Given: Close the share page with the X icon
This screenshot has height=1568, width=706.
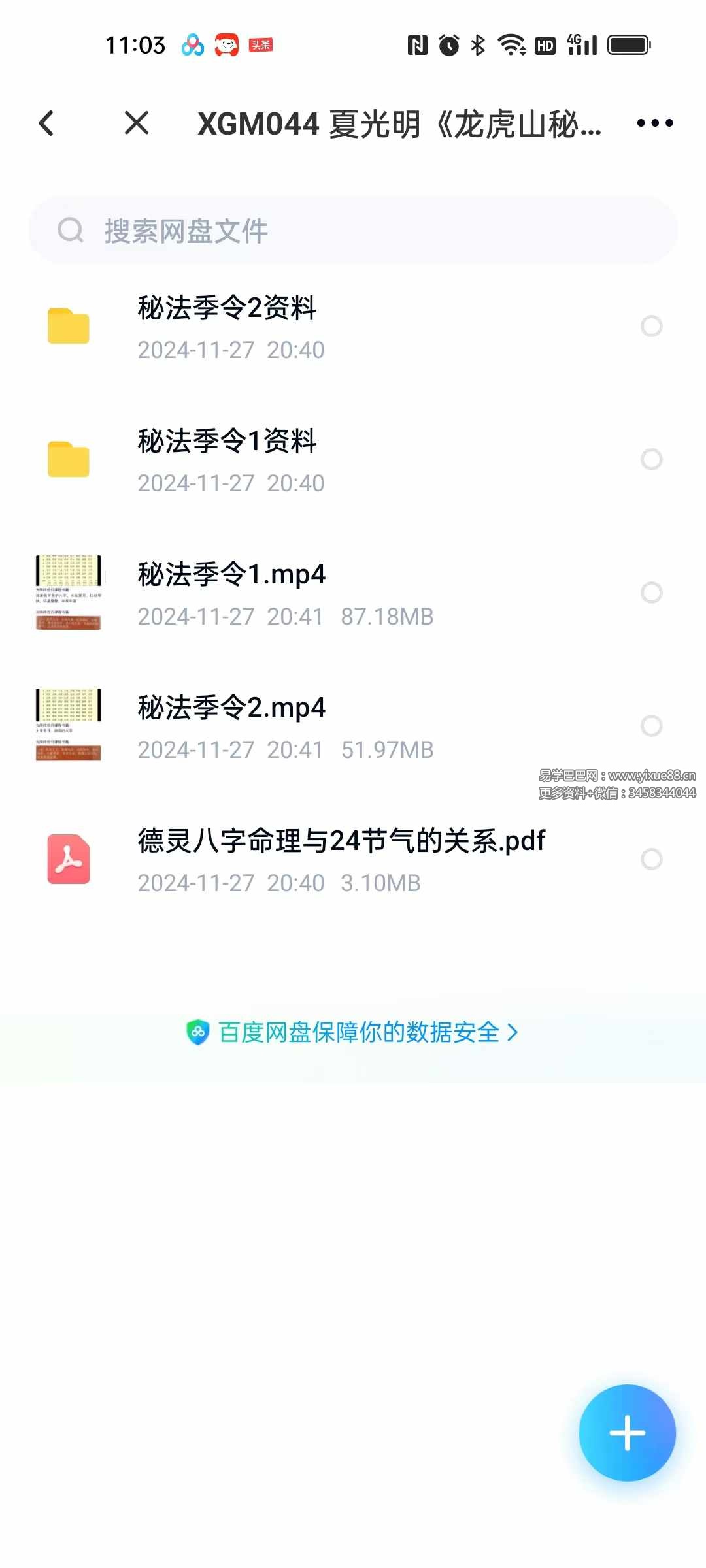Looking at the screenshot, I should pyautogui.click(x=136, y=123).
